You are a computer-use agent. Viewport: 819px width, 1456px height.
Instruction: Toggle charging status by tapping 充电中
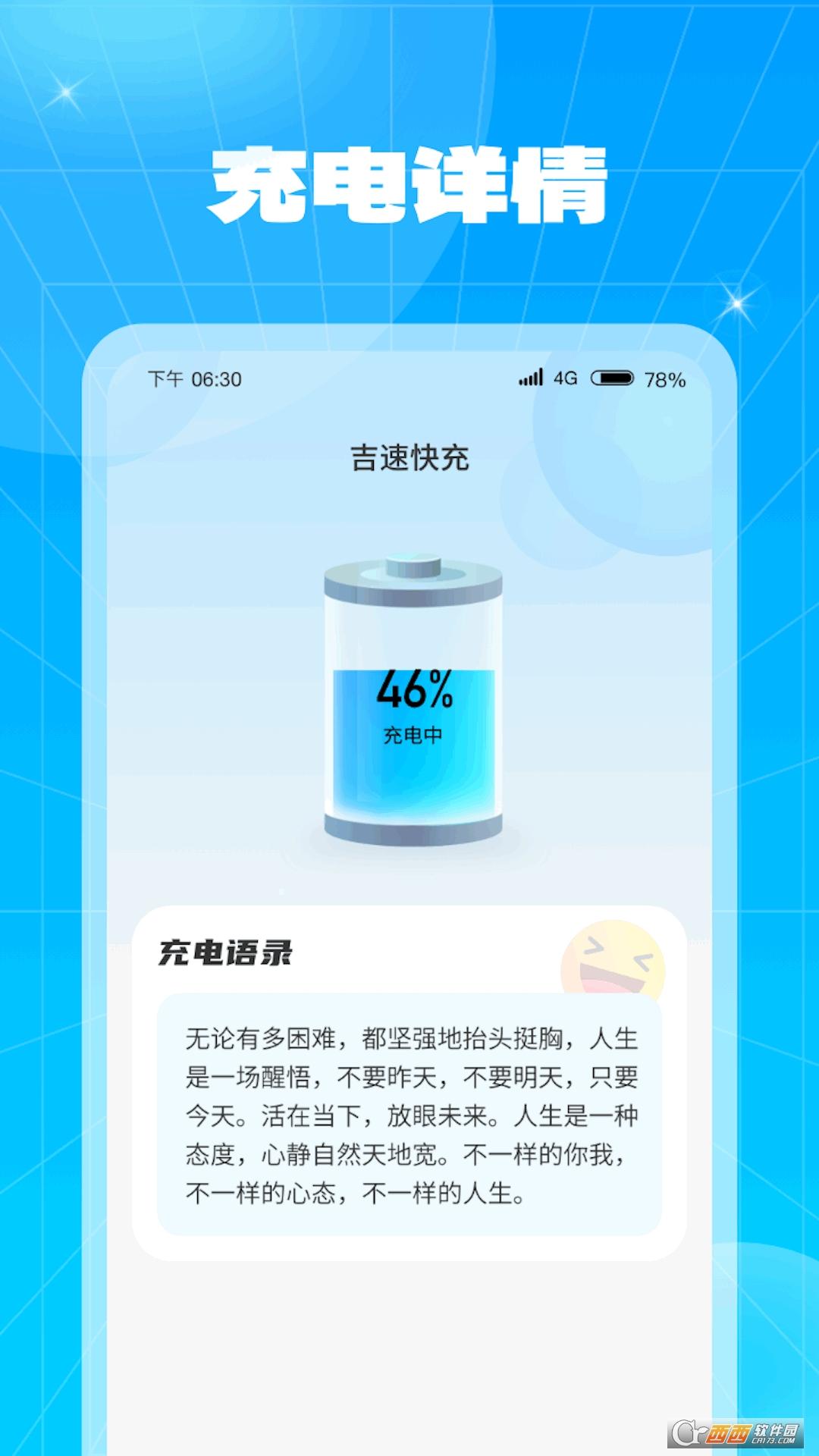pos(412,734)
